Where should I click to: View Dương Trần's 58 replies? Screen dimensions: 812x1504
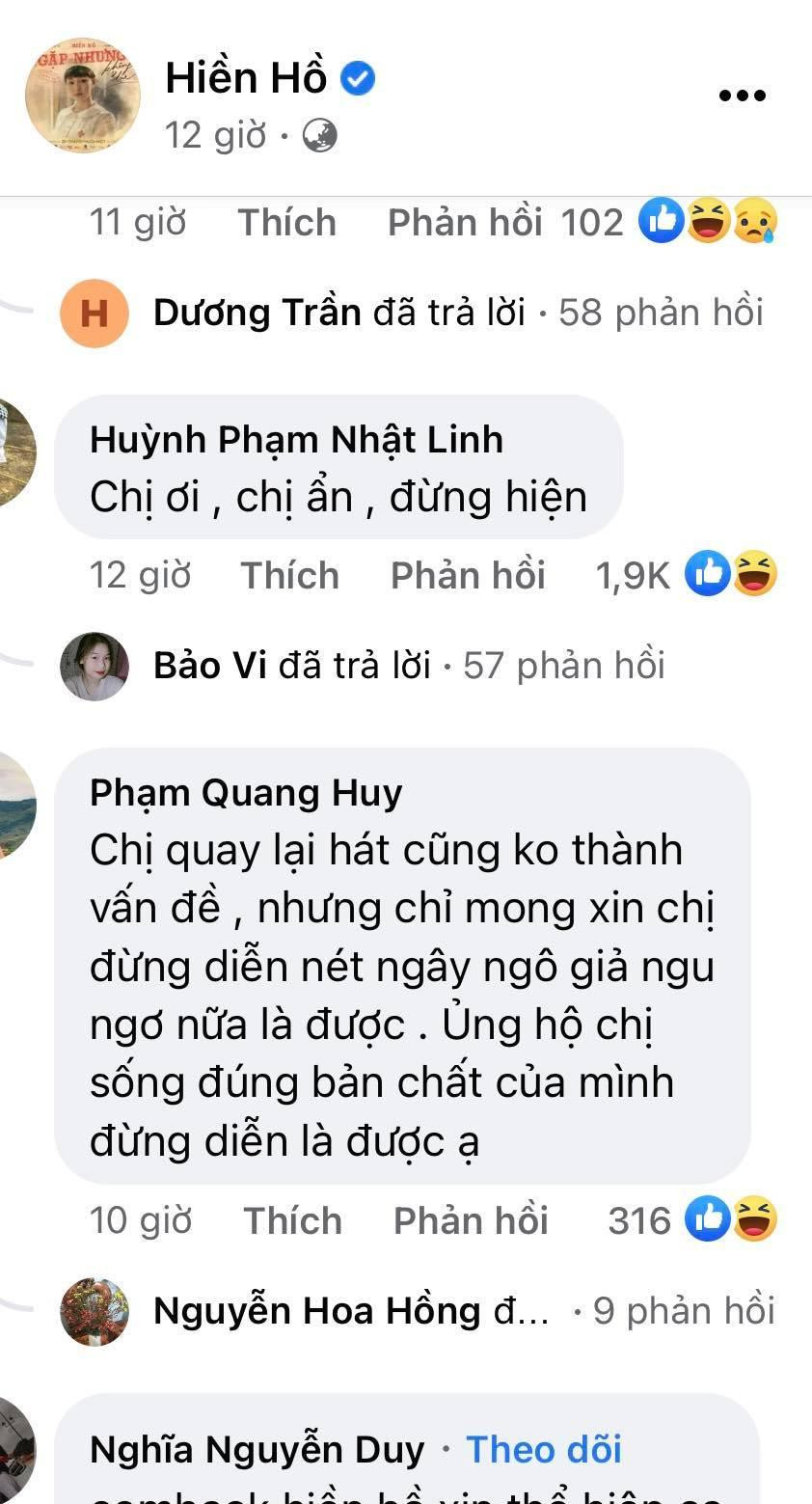458,313
